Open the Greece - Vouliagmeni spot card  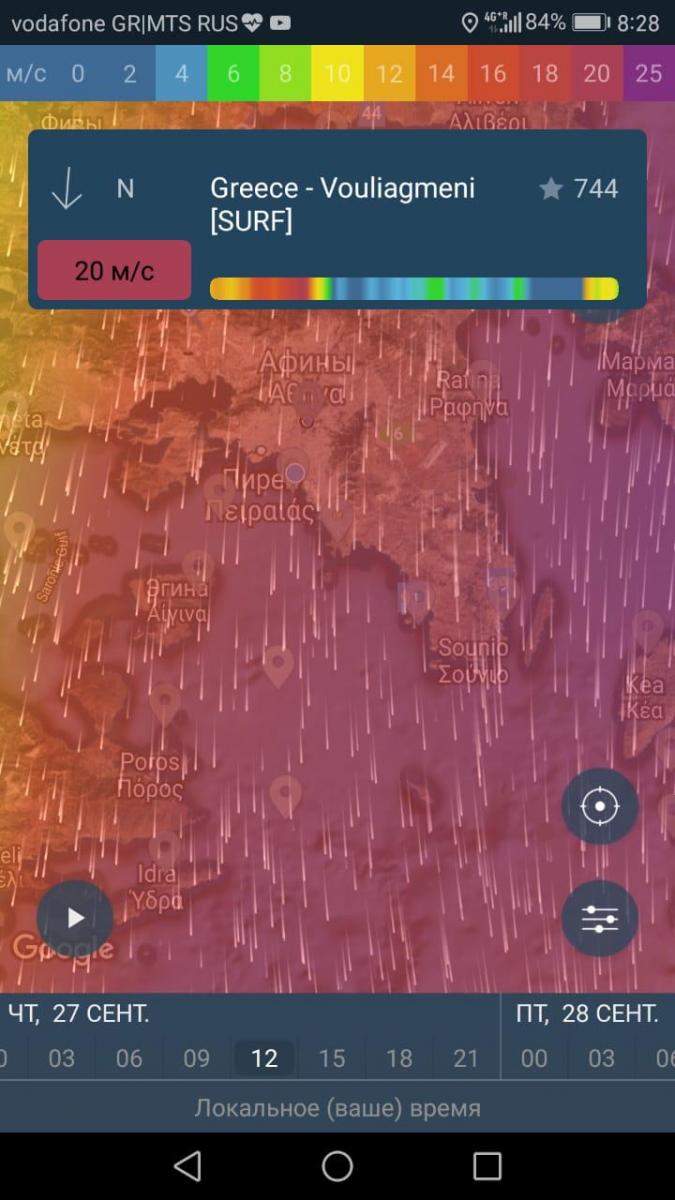[340, 205]
